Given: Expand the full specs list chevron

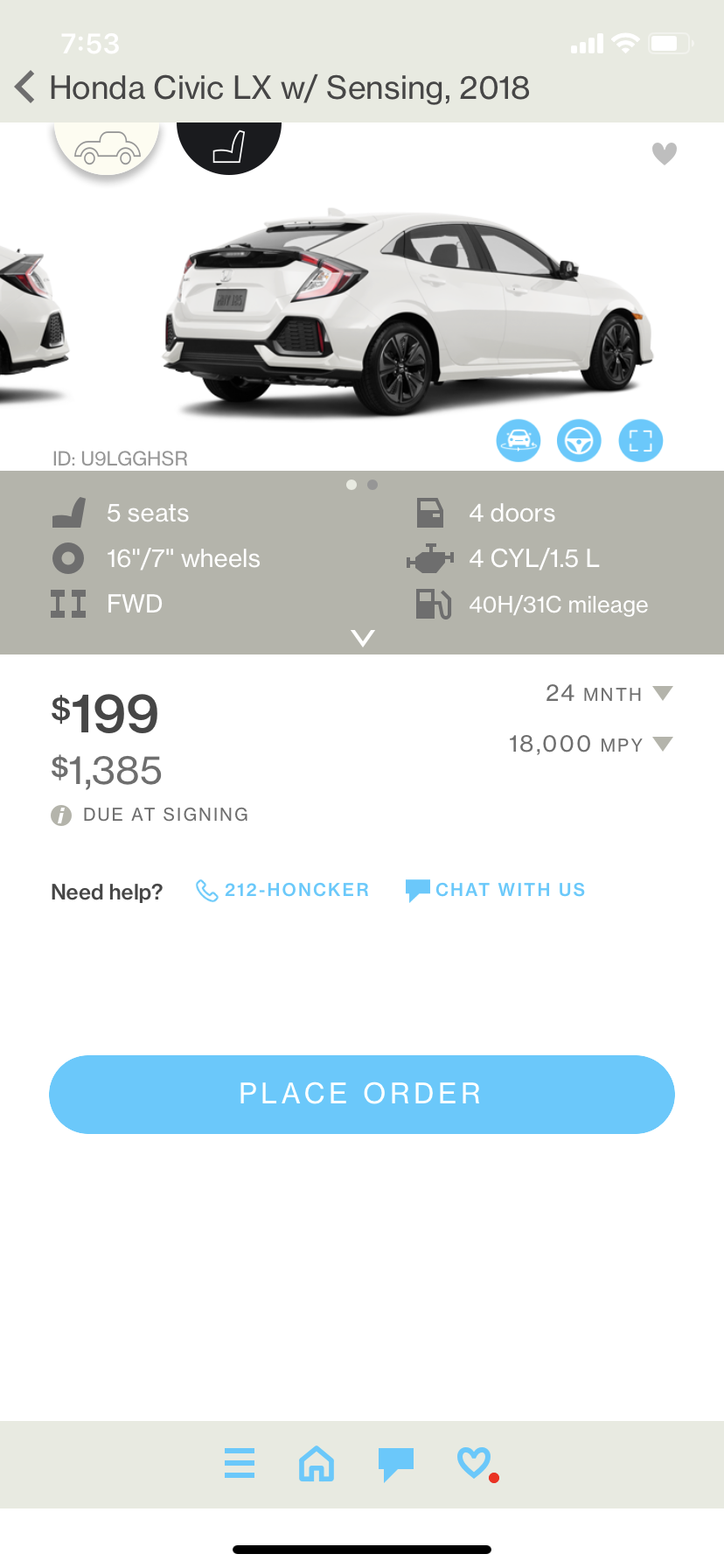Looking at the screenshot, I should (362, 638).
